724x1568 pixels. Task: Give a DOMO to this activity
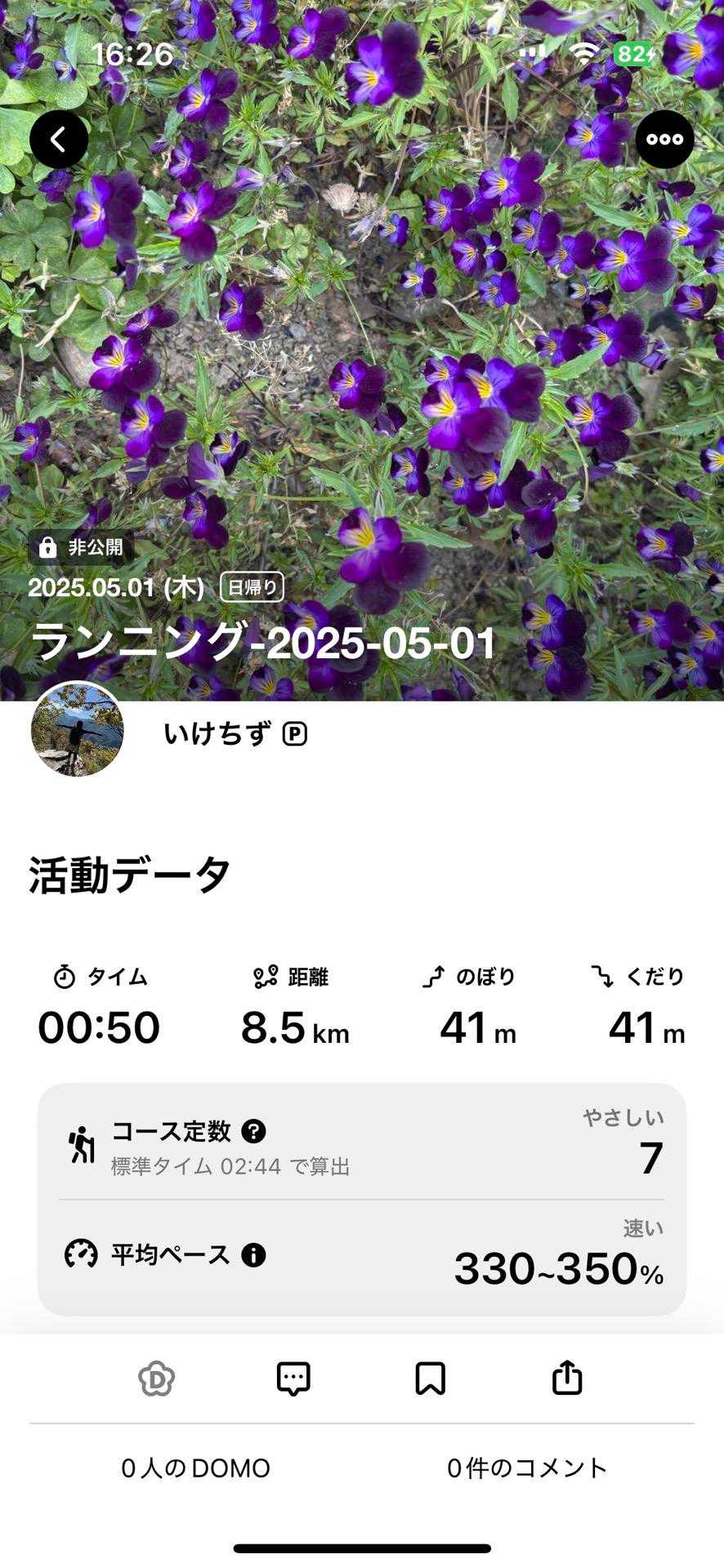coord(157,1379)
